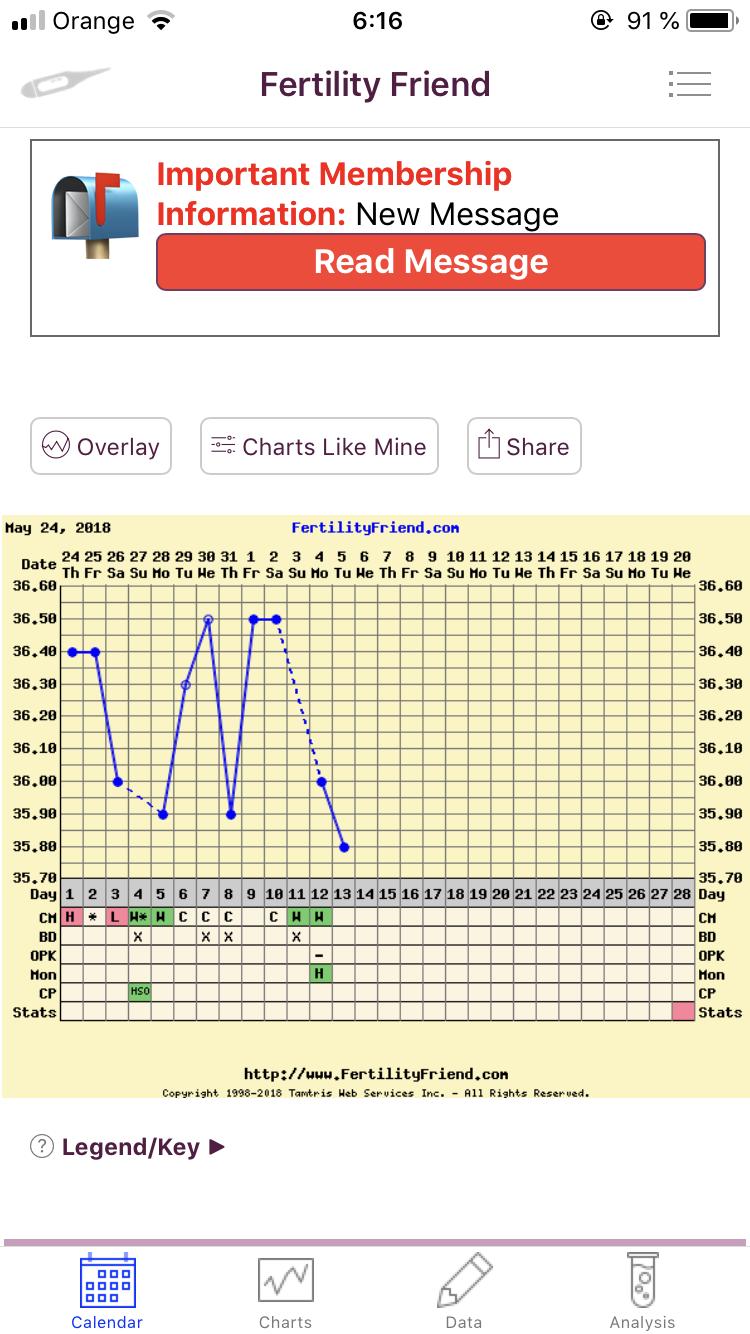This screenshot has width=750, height=1334.
Task: Open Charts Like Mine
Action: pyautogui.click(x=319, y=446)
